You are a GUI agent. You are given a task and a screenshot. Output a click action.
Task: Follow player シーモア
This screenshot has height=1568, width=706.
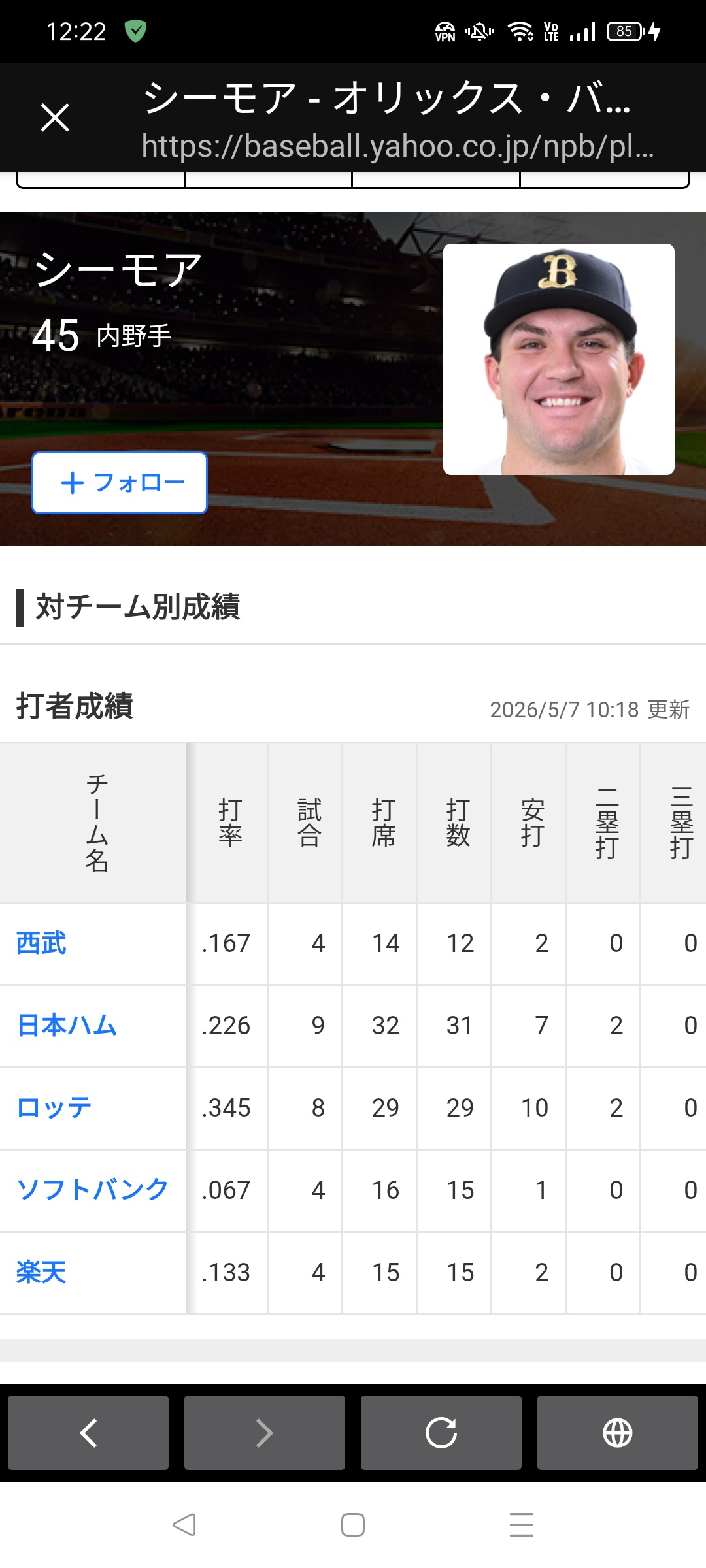point(120,483)
